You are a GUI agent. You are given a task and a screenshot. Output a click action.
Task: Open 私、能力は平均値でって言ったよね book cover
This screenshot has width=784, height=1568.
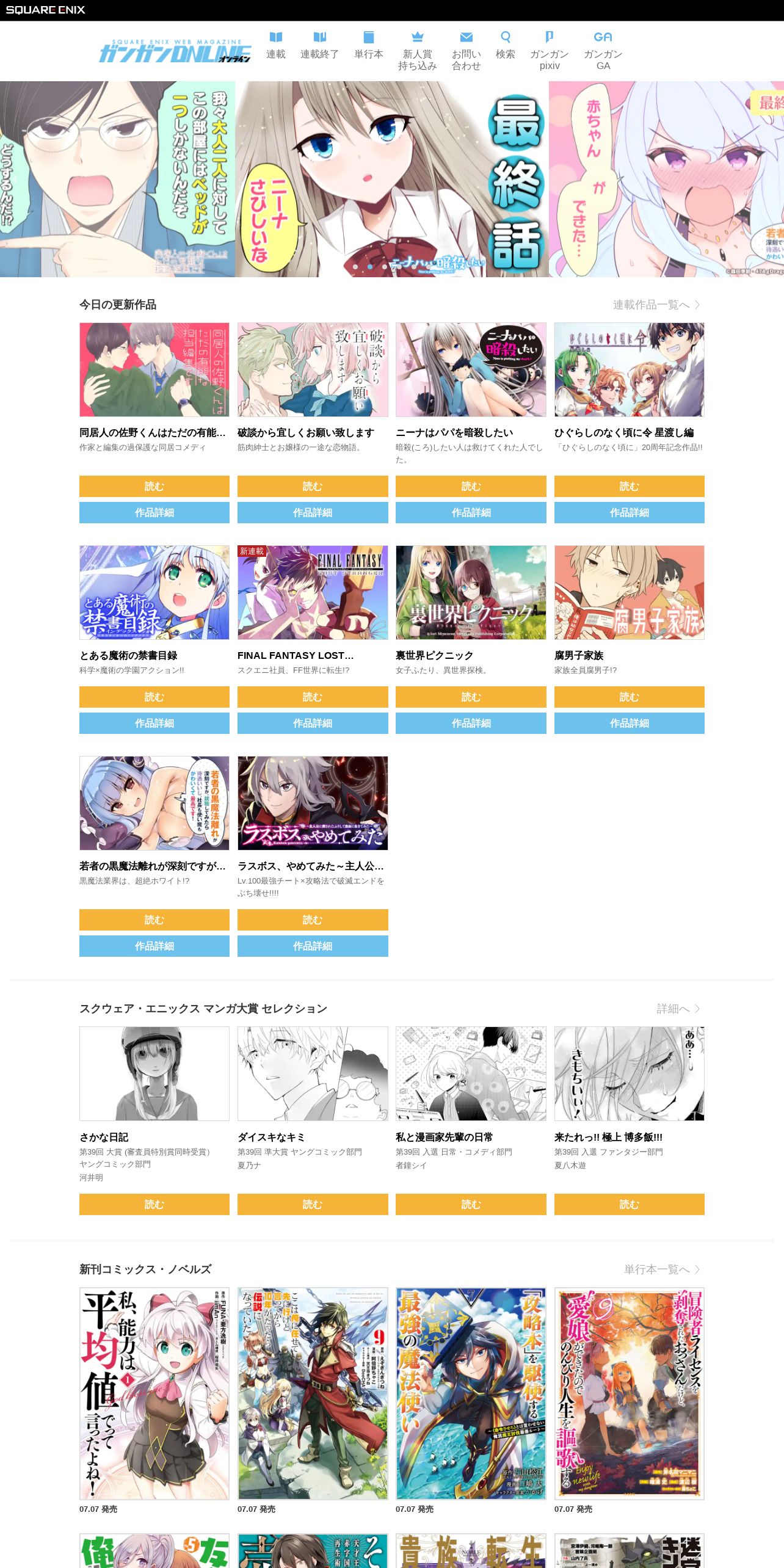154,1393
